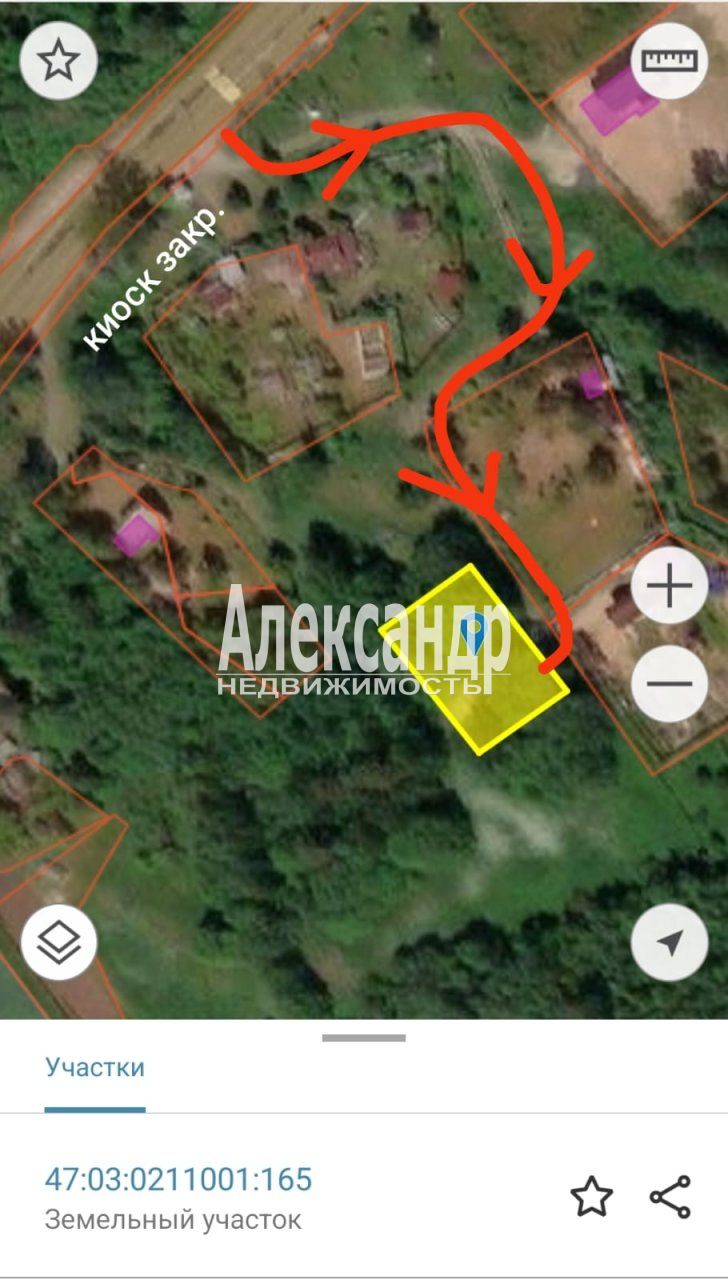Zoom out with the minus button
This screenshot has height=1280, width=728.
(669, 685)
